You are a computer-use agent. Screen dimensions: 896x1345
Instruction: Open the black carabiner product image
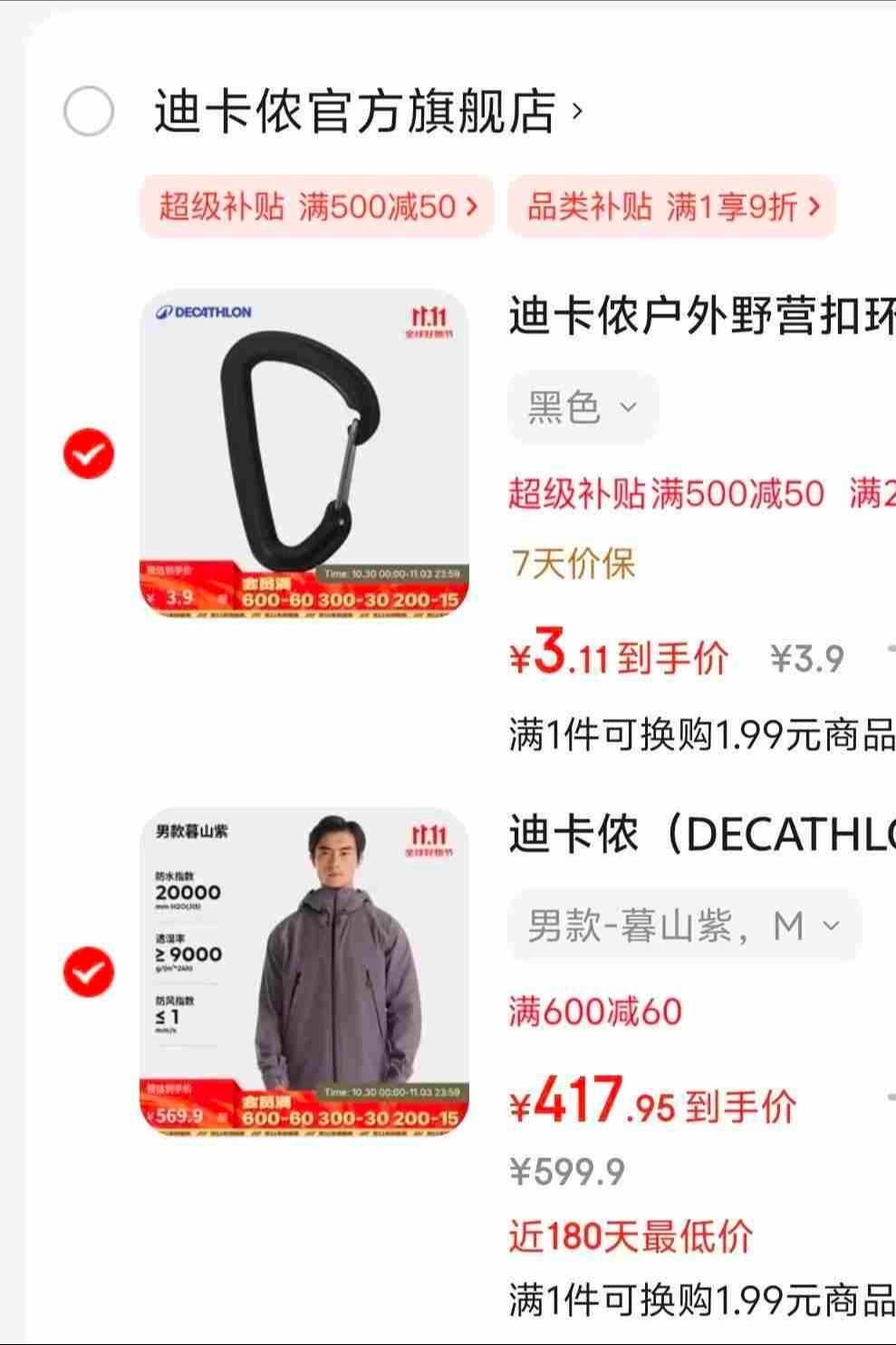pyautogui.click(x=304, y=453)
